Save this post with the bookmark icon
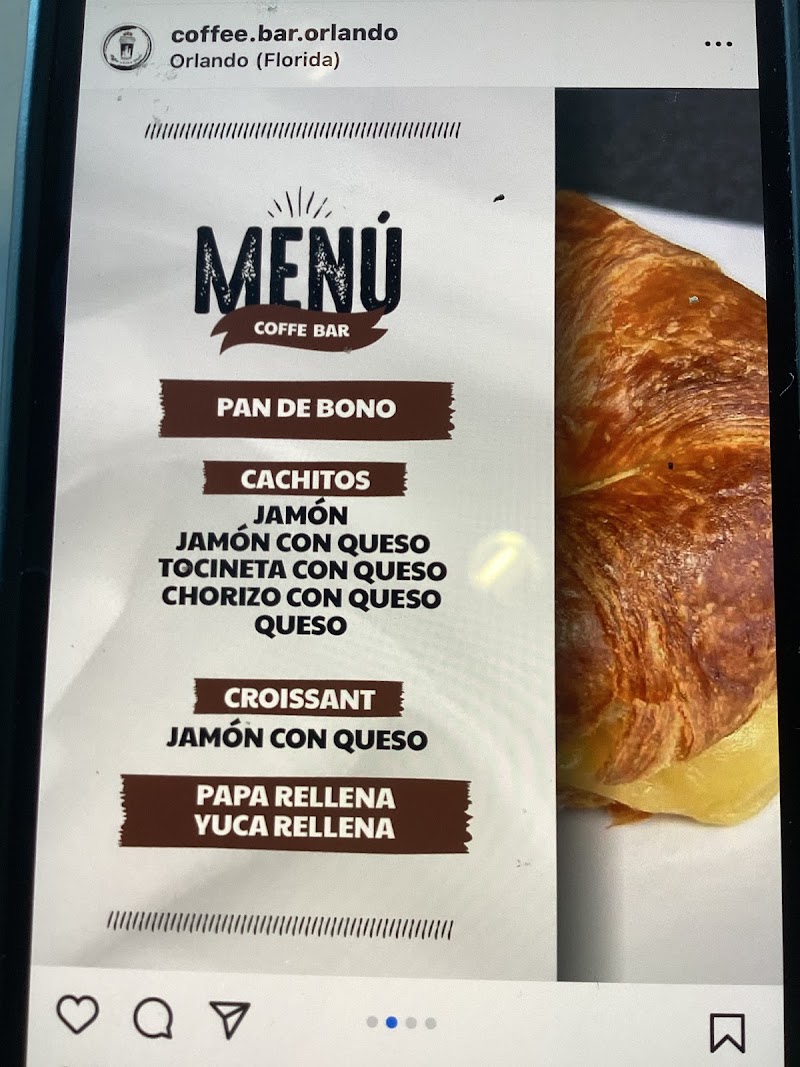The height and width of the screenshot is (1067, 800). (x=727, y=1032)
